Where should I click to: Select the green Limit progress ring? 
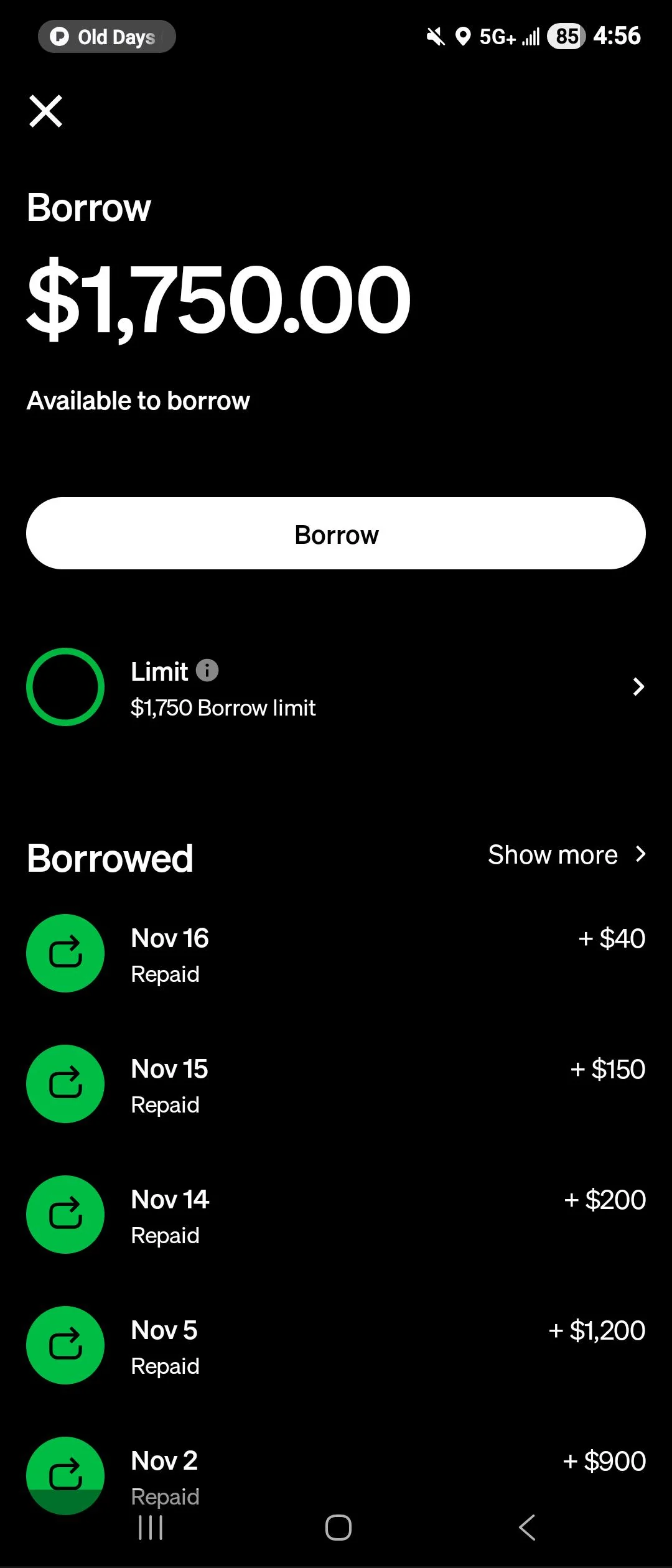click(x=65, y=686)
